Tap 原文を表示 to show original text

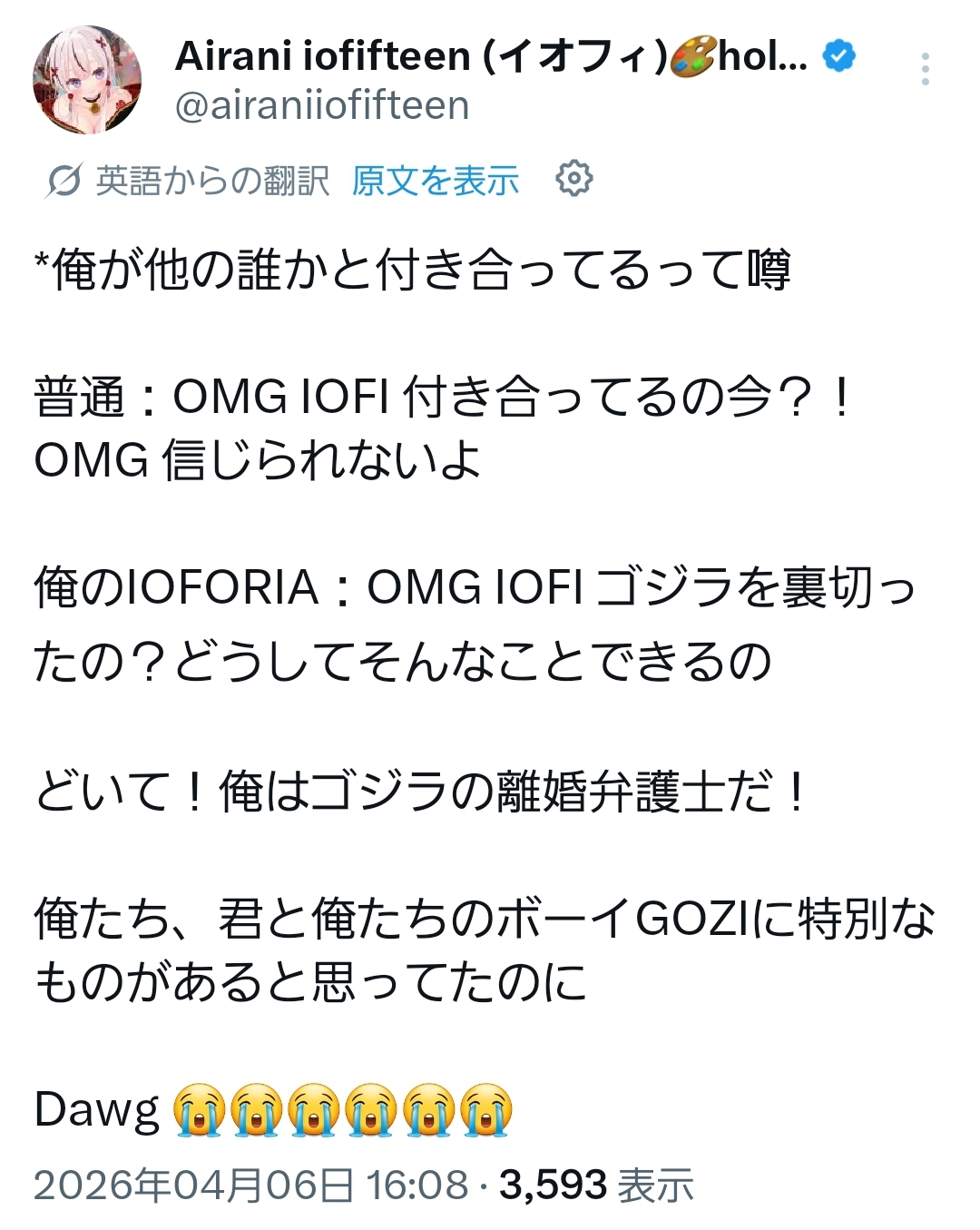click(x=436, y=180)
